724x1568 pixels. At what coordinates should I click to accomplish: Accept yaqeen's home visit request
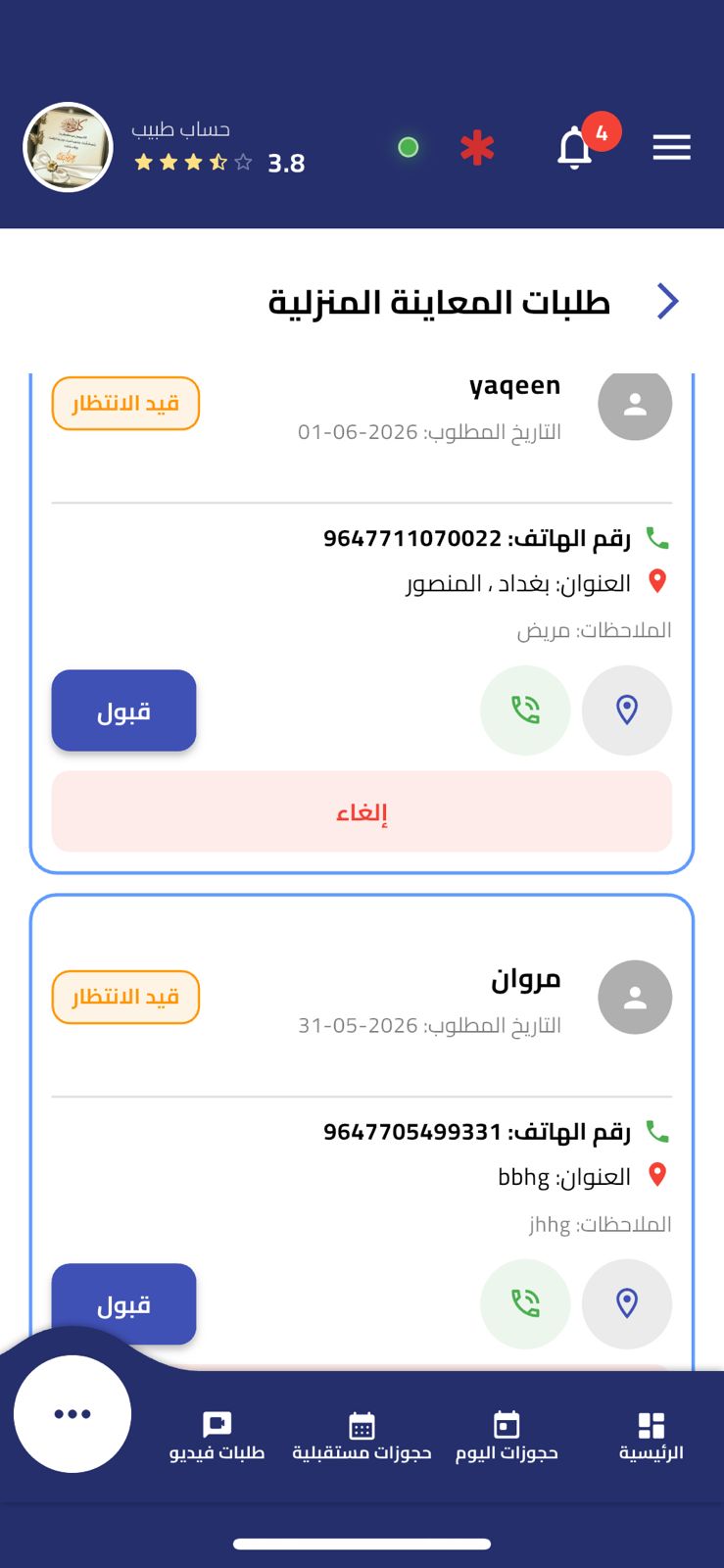click(x=123, y=710)
